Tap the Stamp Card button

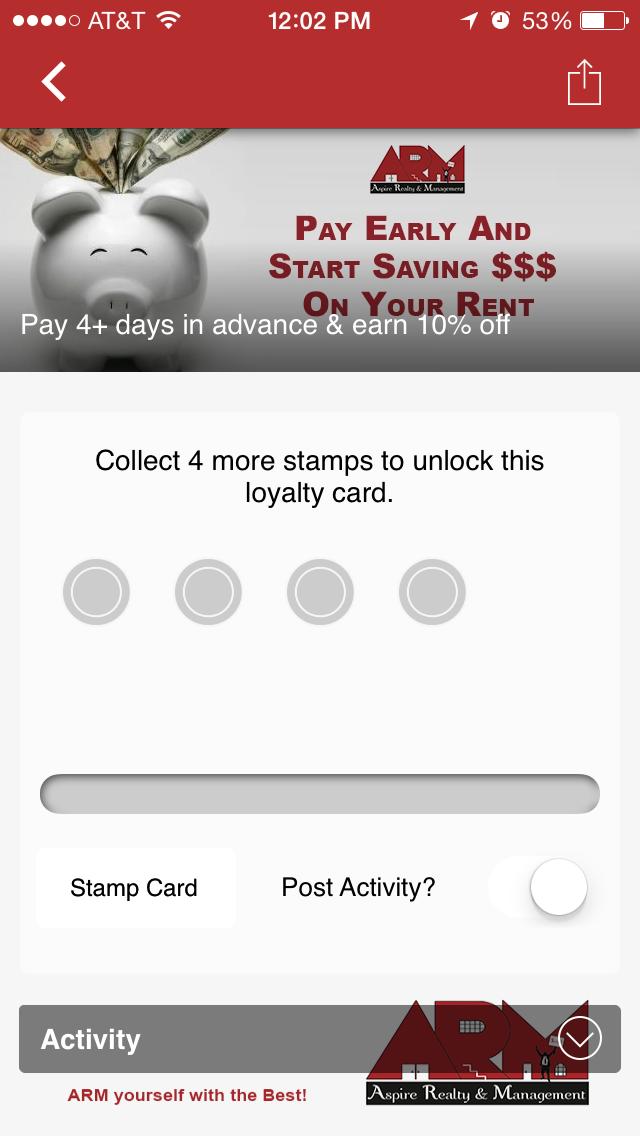tap(135, 888)
